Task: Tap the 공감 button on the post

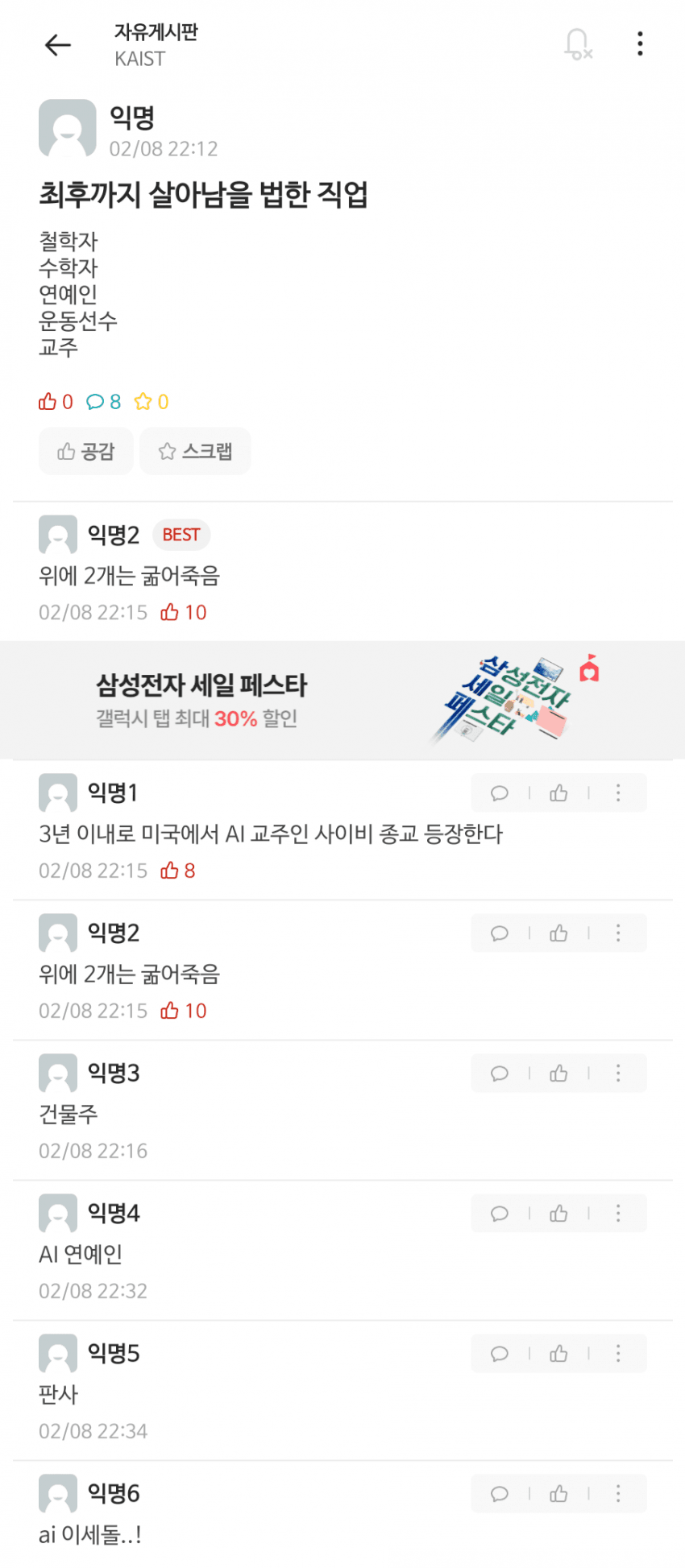Action: coord(86,451)
